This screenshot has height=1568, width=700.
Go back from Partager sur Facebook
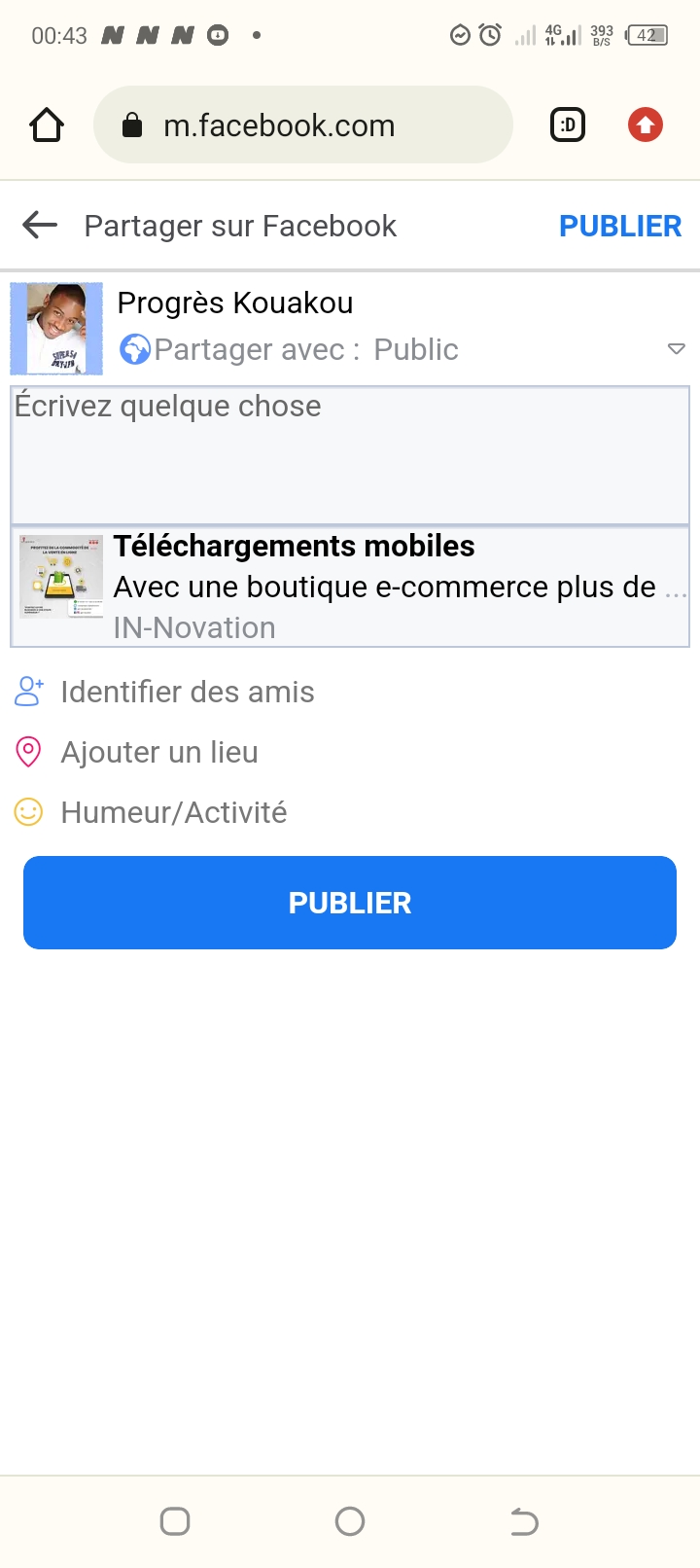point(40,226)
